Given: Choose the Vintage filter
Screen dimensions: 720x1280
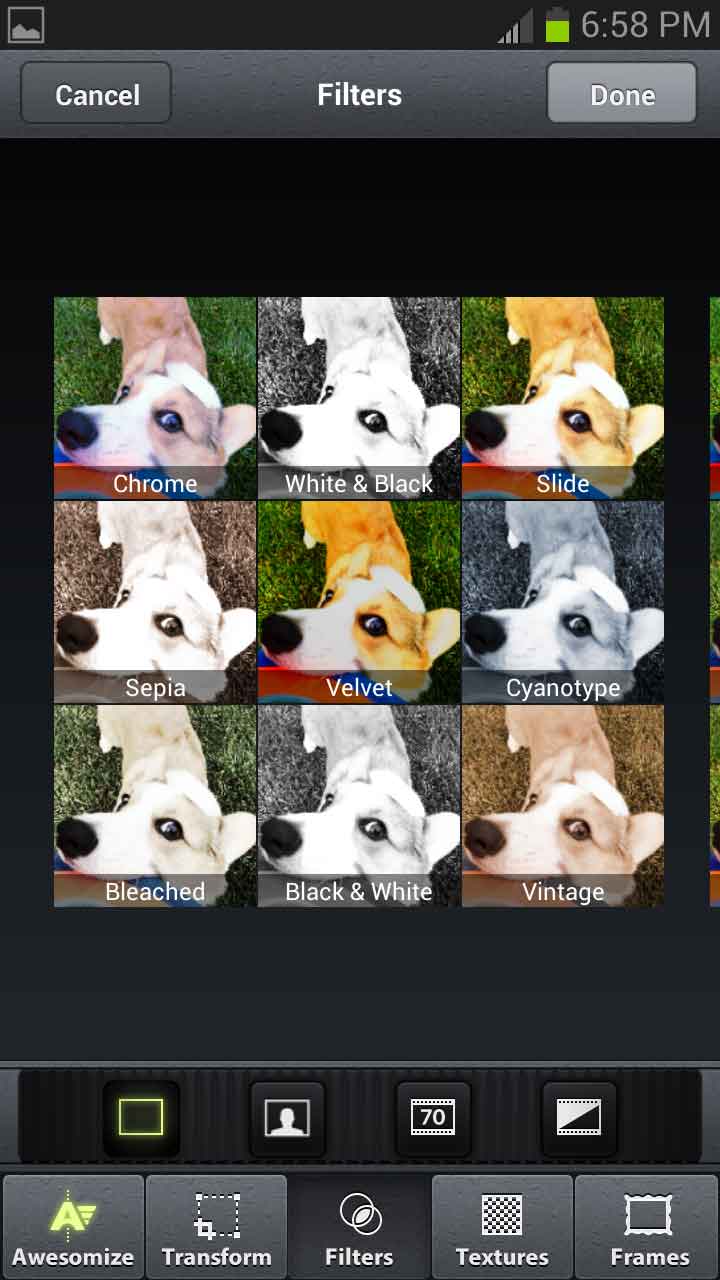Looking at the screenshot, I should [563, 806].
